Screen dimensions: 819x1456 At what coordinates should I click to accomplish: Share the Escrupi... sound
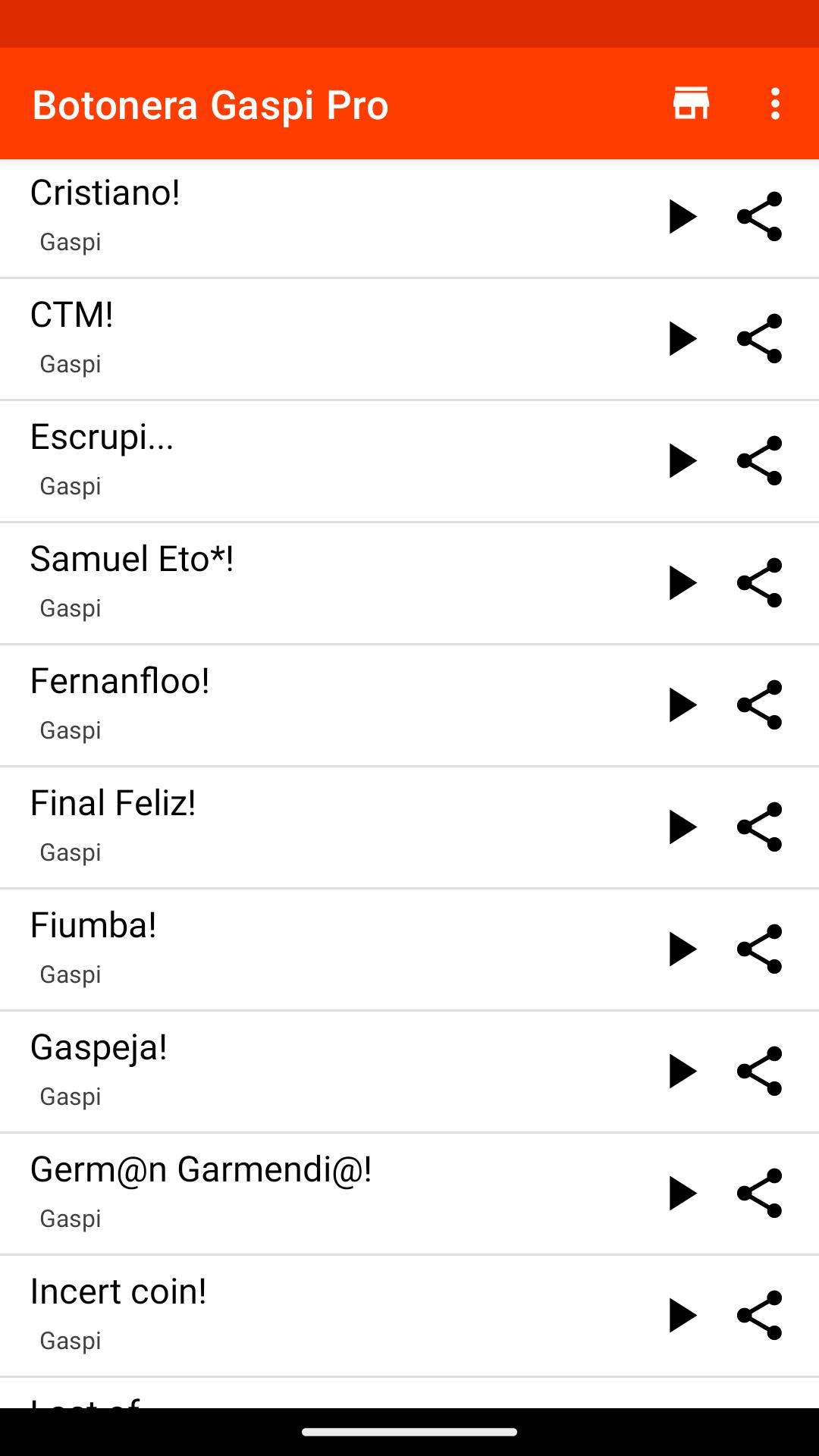[759, 461]
